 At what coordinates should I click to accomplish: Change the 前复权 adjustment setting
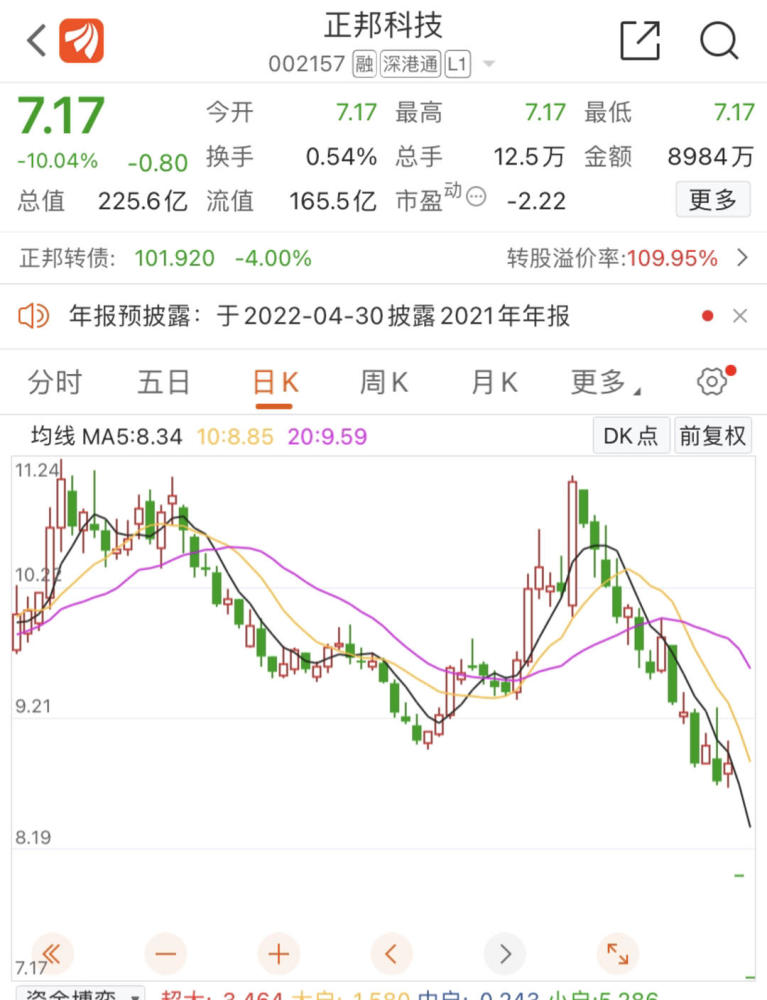click(x=712, y=436)
